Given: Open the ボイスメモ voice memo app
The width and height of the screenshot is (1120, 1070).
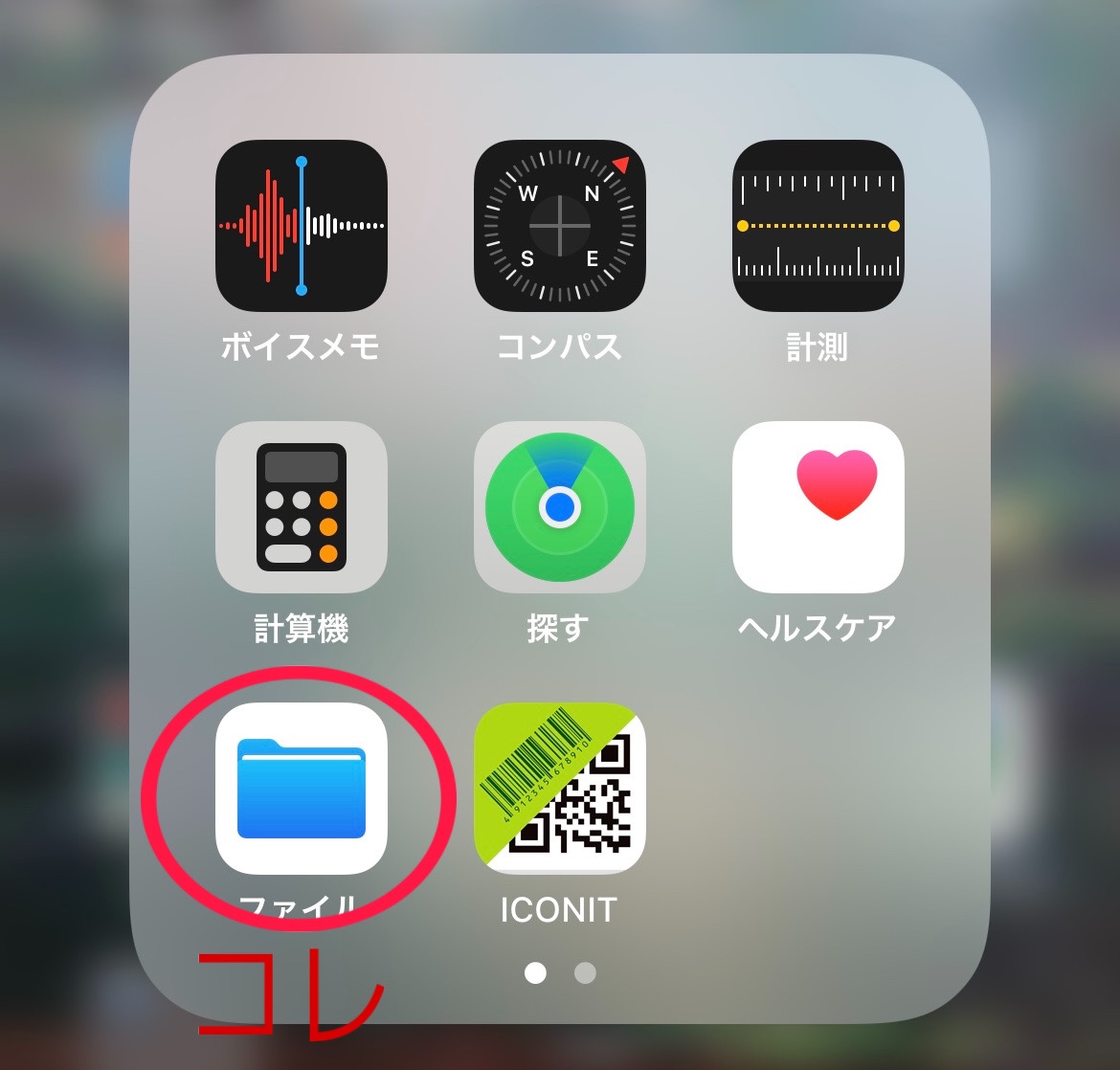Looking at the screenshot, I should [x=302, y=226].
